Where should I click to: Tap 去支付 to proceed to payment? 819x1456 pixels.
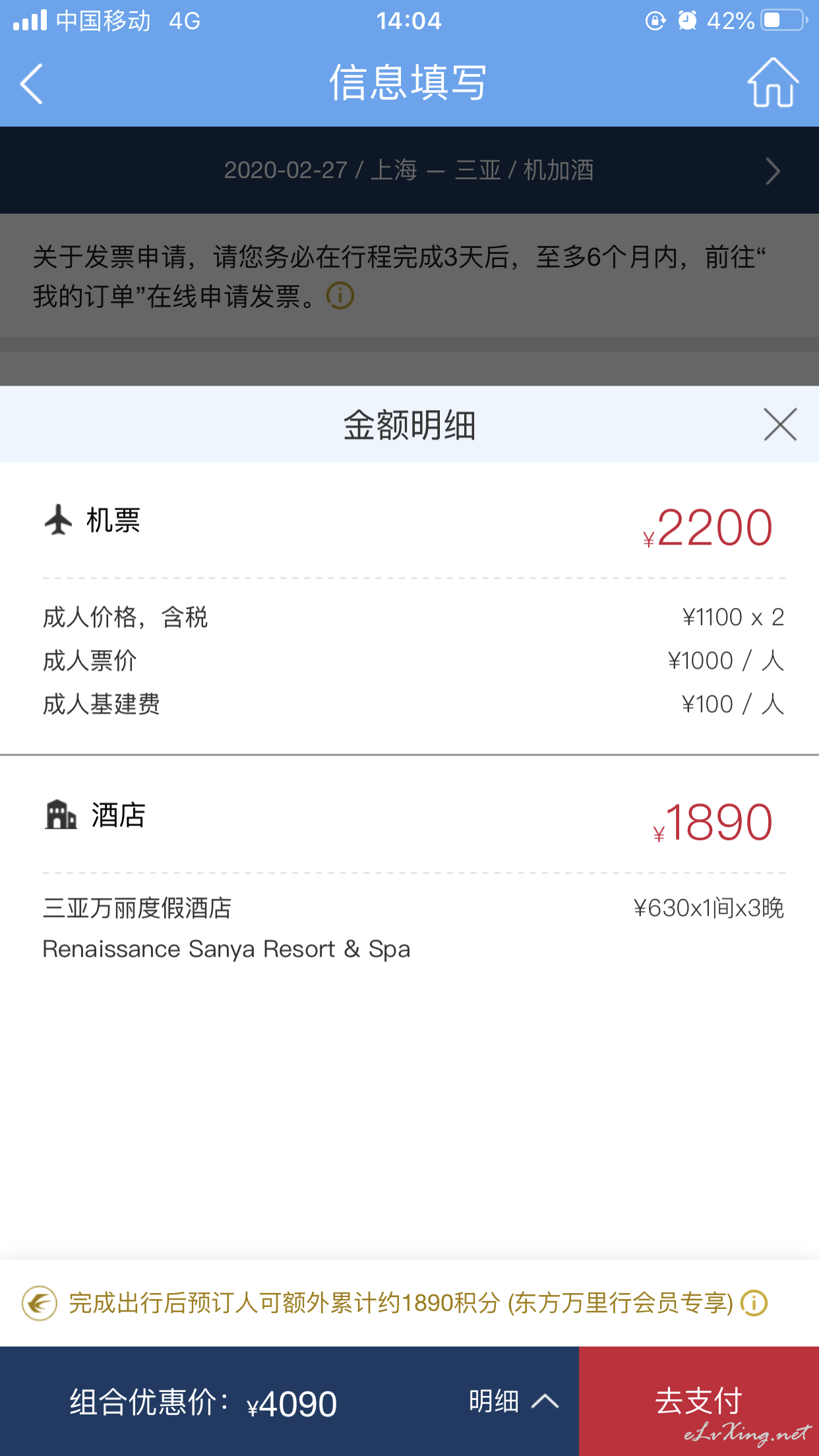pos(699,1401)
